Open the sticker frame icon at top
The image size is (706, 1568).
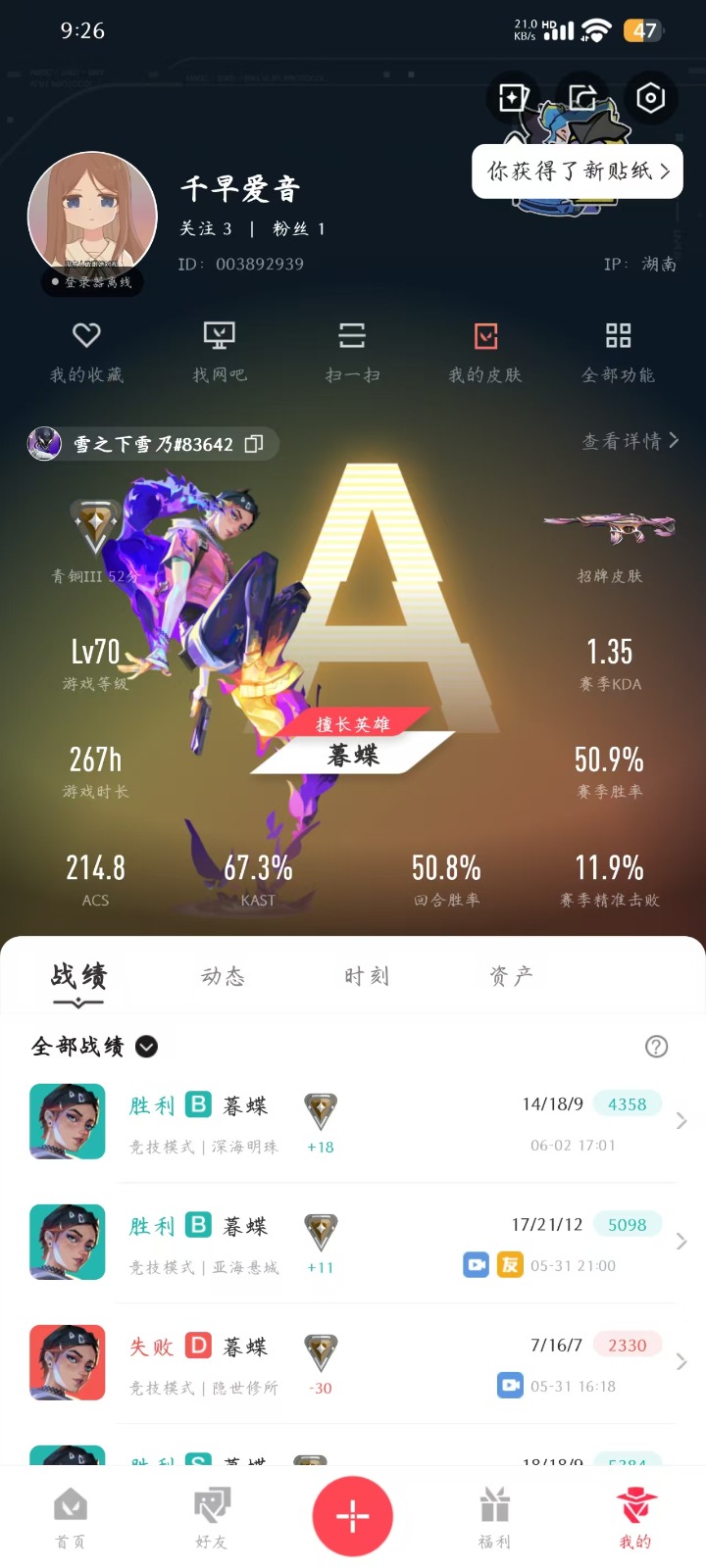(513, 97)
